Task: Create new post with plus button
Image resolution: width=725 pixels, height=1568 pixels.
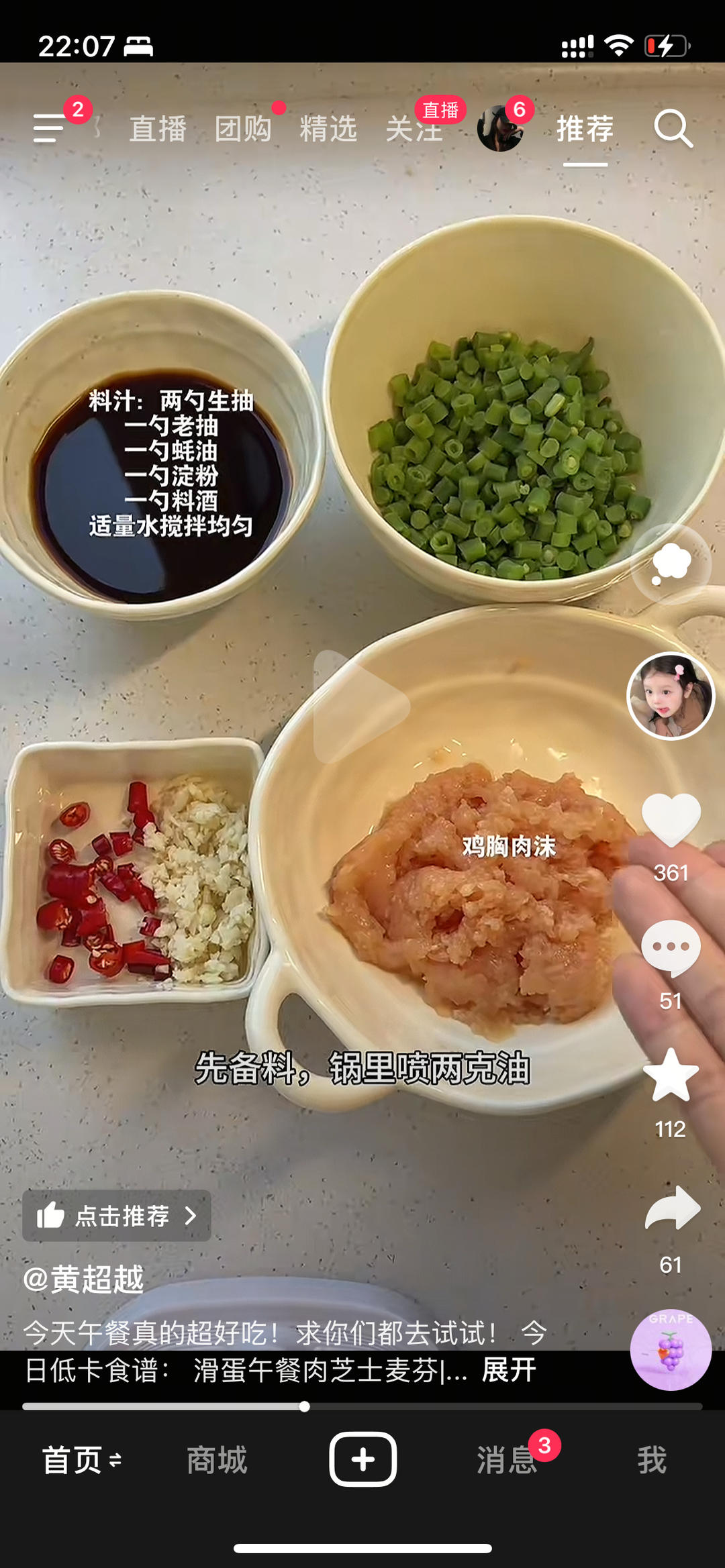Action: 362,1459
